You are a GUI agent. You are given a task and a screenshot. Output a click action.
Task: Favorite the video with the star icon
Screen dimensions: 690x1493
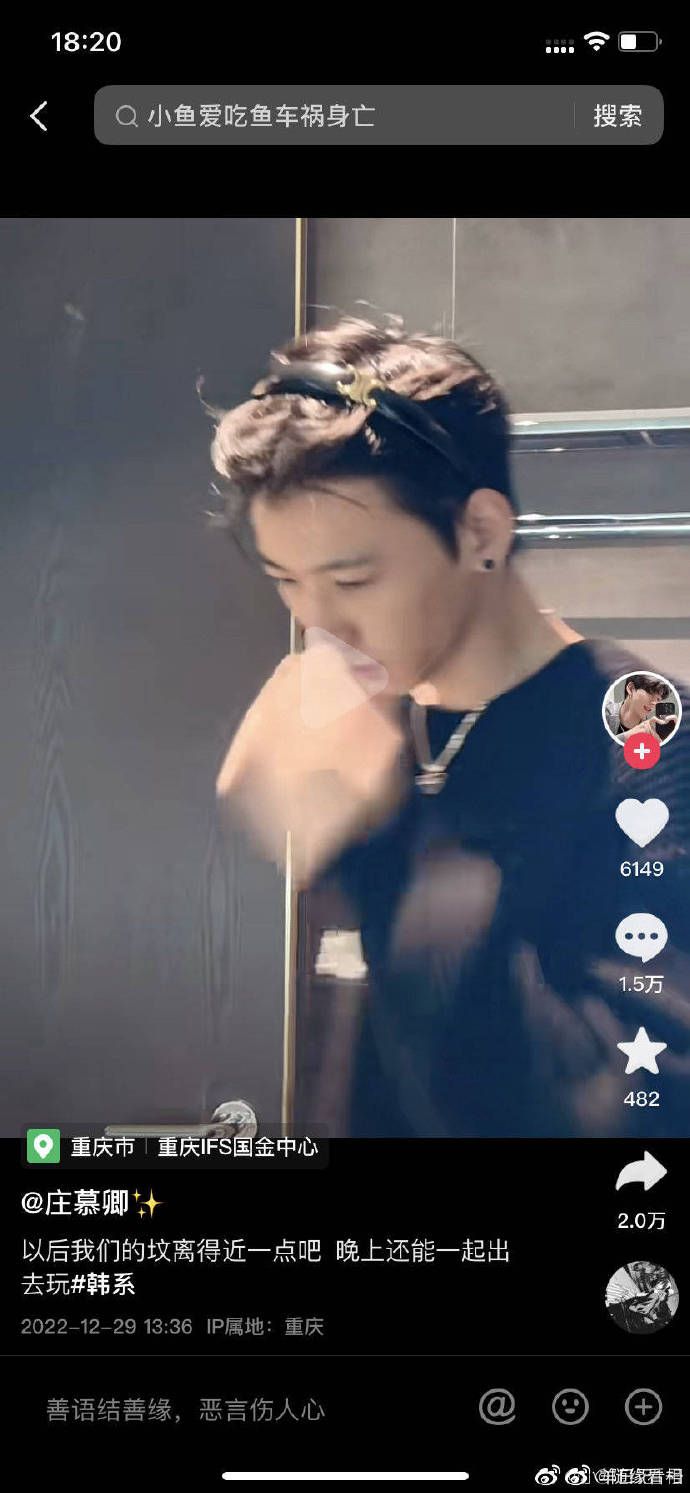pos(641,1053)
